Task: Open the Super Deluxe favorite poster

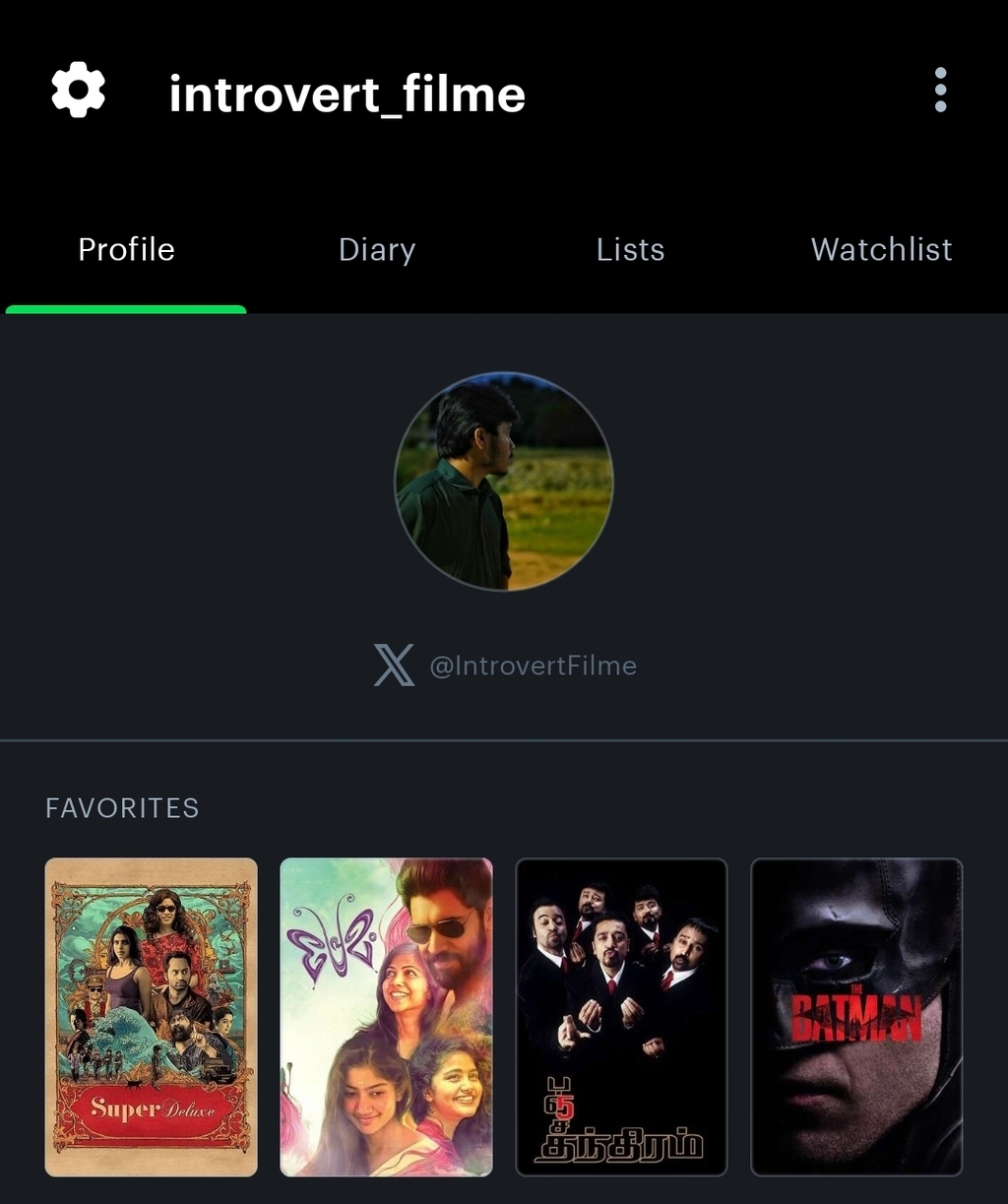Action: pos(152,1017)
